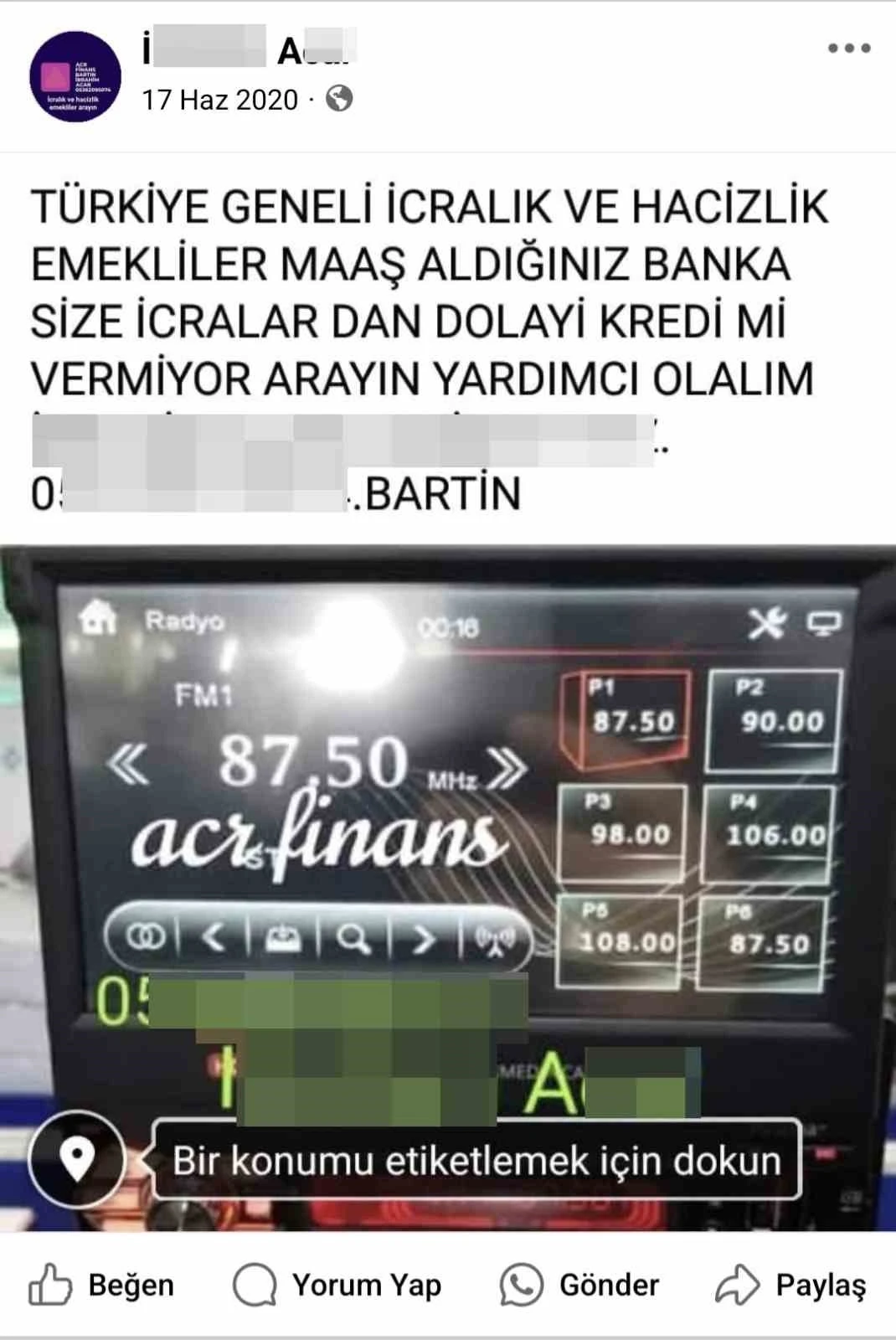Like the post with Beğen
The height and width of the screenshot is (1340, 896).
tap(102, 1285)
